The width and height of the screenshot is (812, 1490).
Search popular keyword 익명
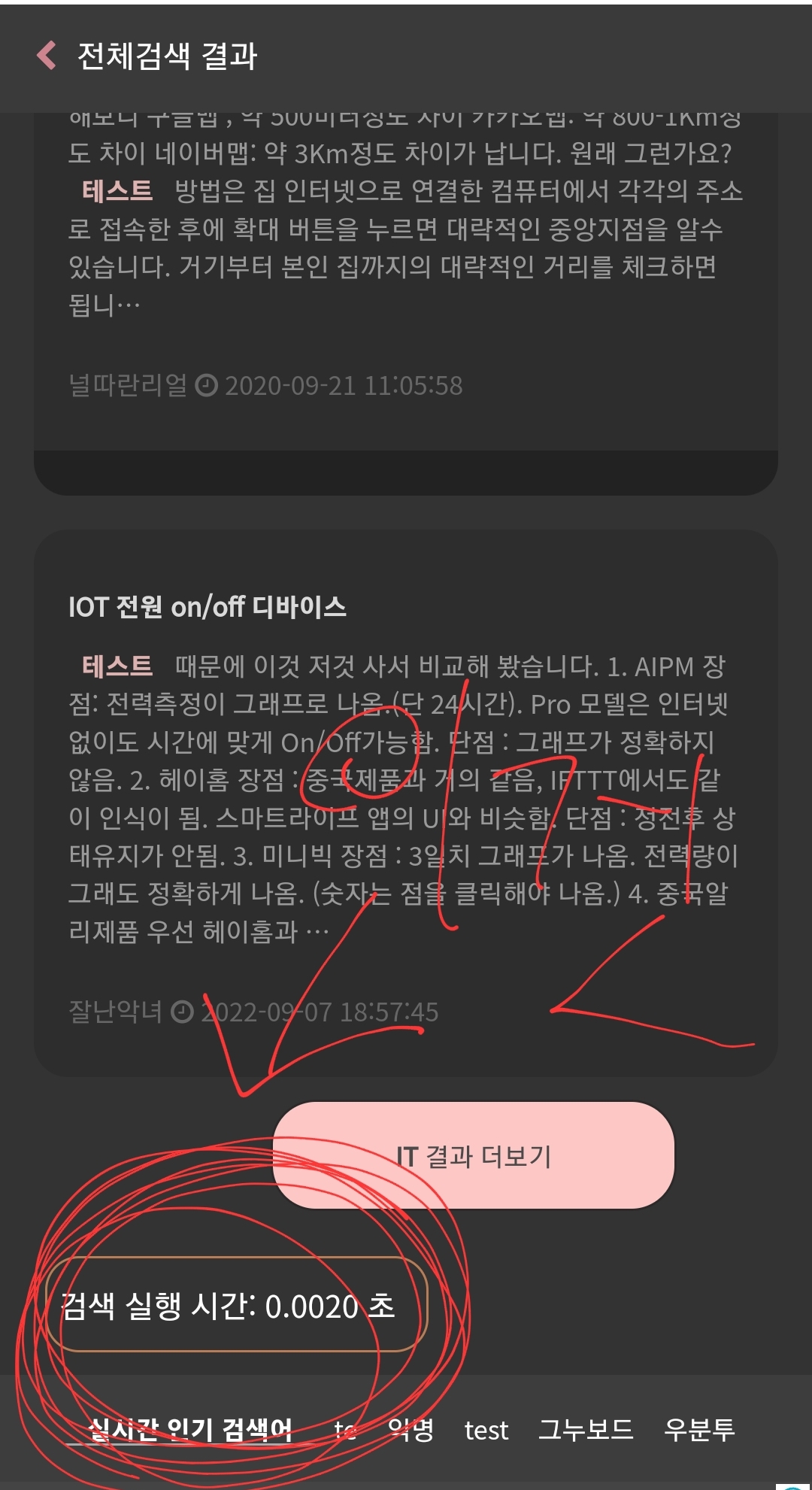[x=411, y=1430]
